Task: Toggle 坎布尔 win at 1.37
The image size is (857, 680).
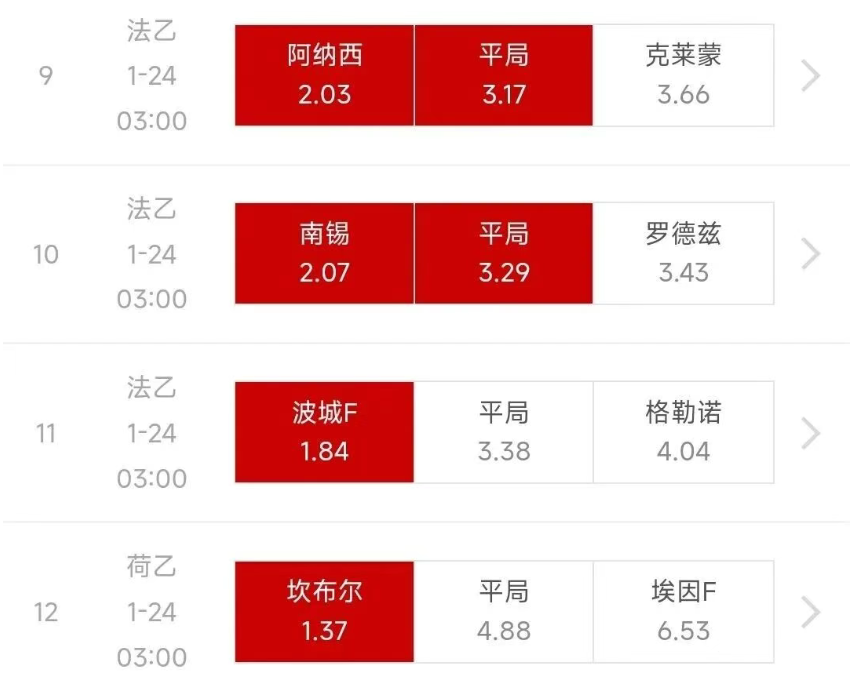Action: (x=324, y=611)
